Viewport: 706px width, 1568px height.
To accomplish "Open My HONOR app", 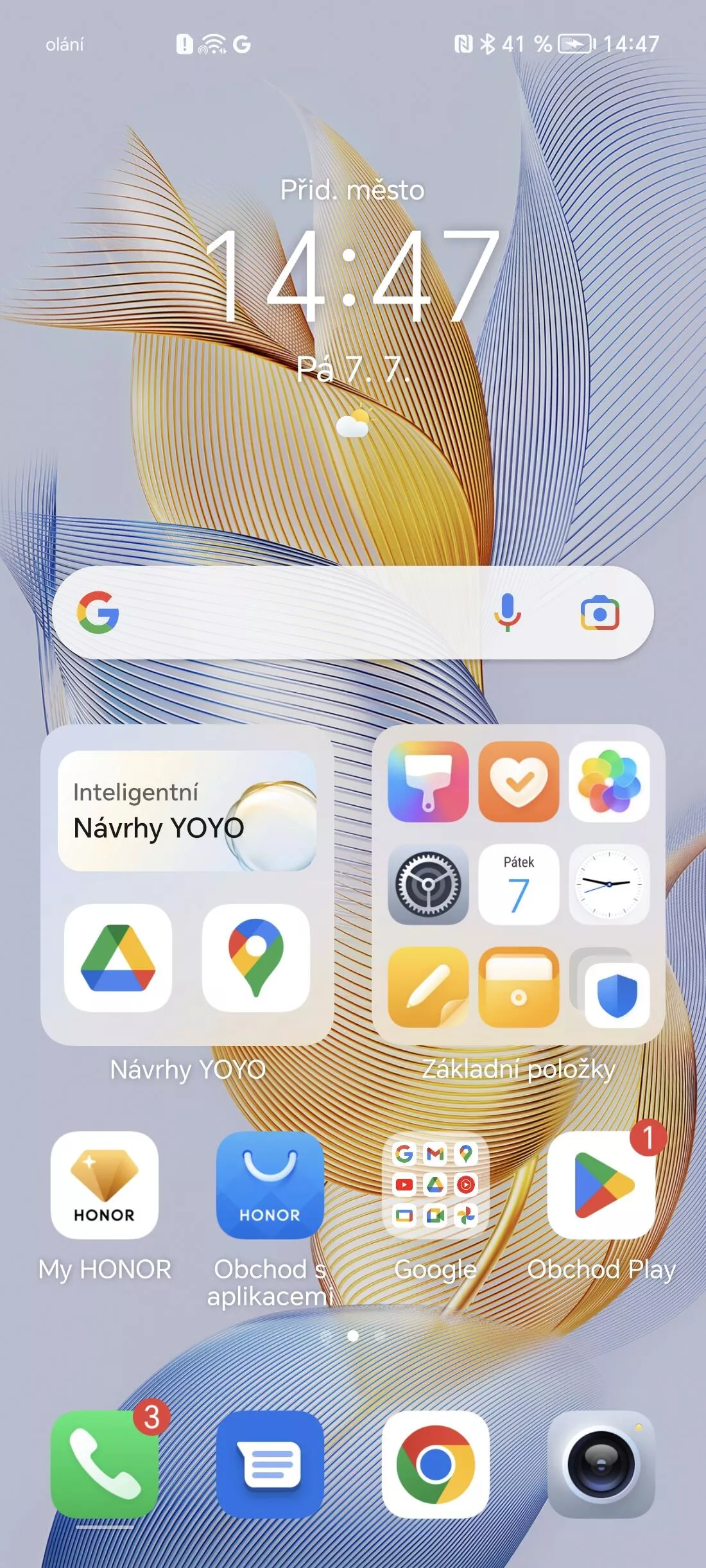I will pyautogui.click(x=105, y=1185).
